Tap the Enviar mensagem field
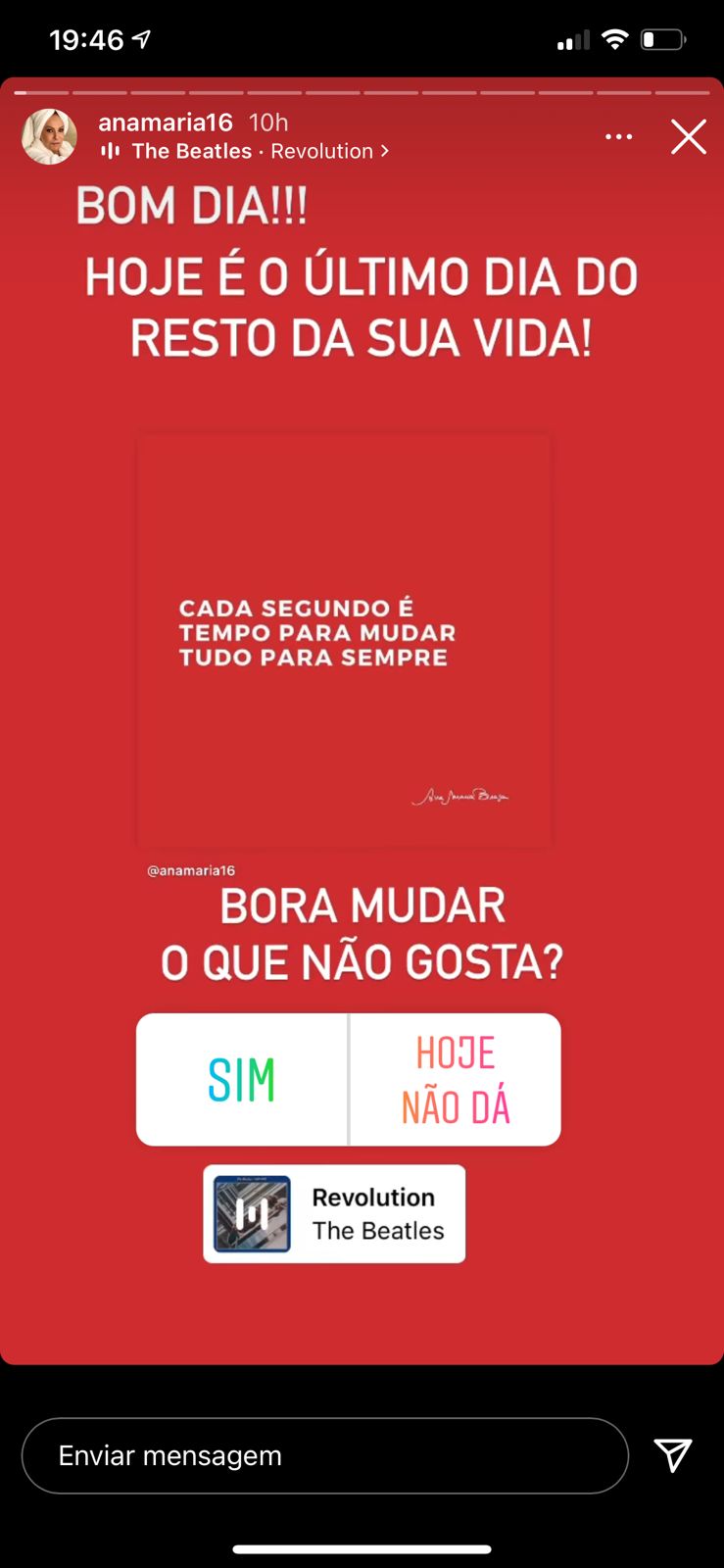Image resolution: width=724 pixels, height=1568 pixels. [x=324, y=1455]
